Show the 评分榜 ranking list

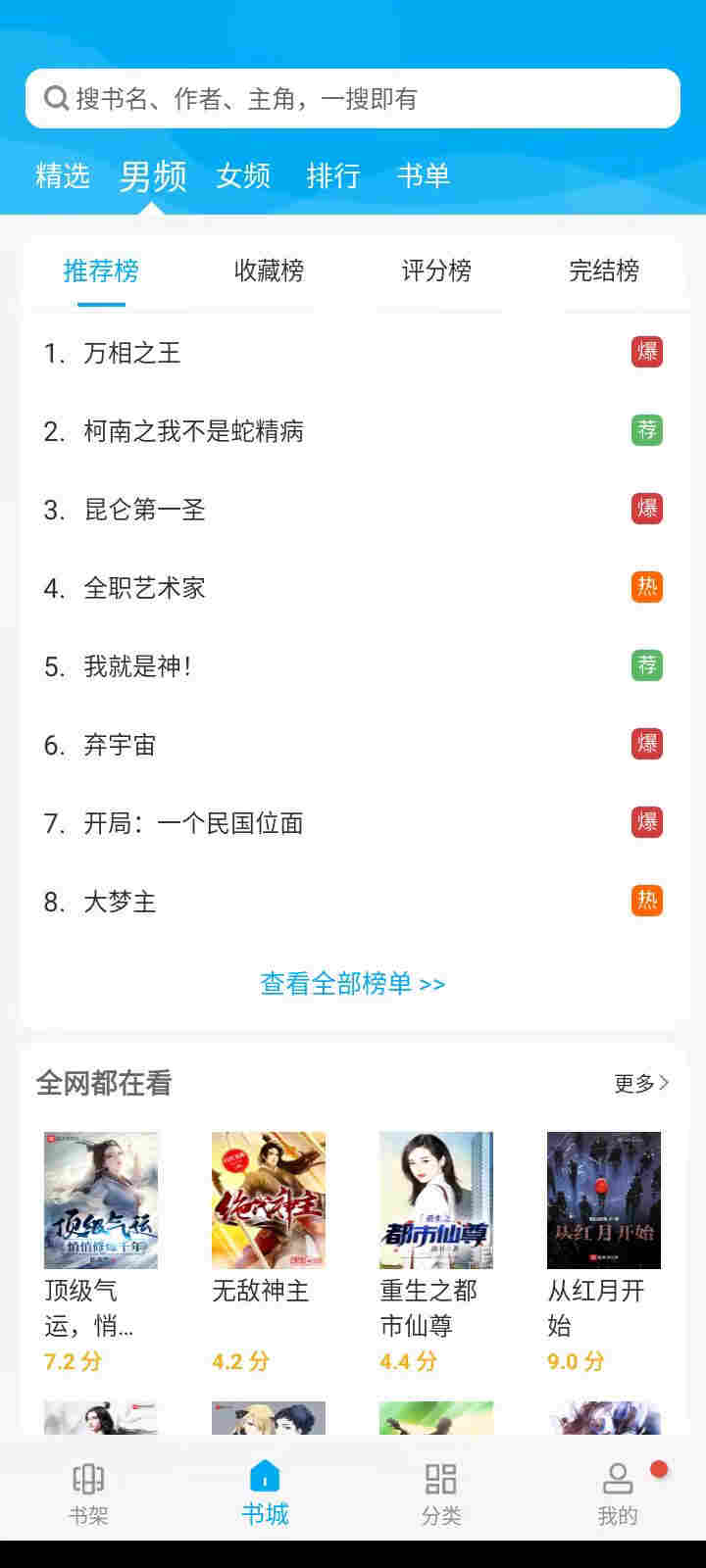coord(436,270)
